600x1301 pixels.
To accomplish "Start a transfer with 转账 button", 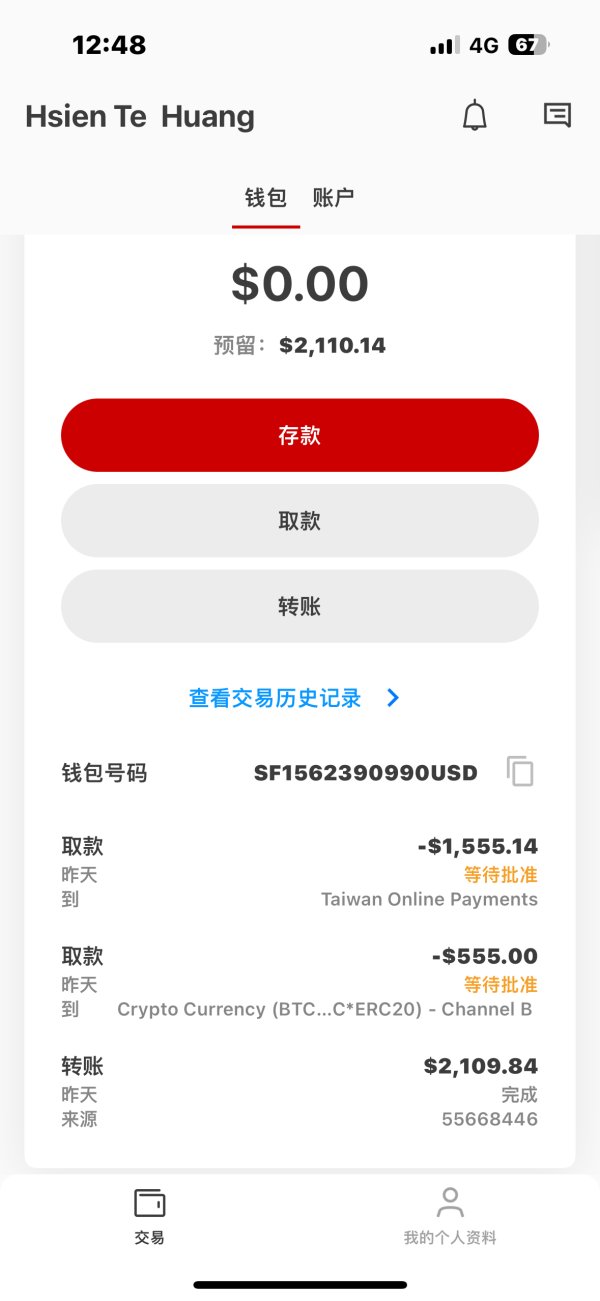I will (300, 607).
